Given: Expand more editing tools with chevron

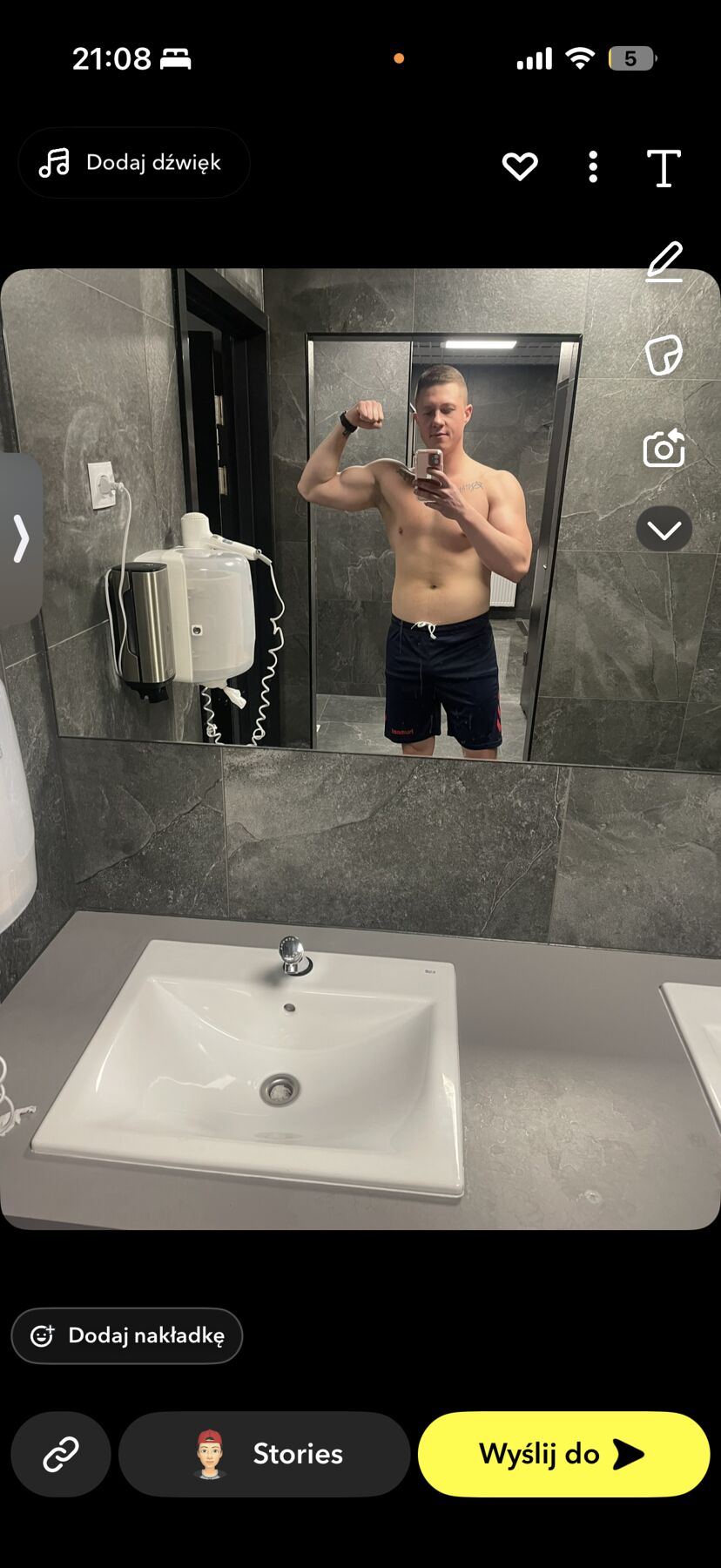Looking at the screenshot, I should point(664,530).
